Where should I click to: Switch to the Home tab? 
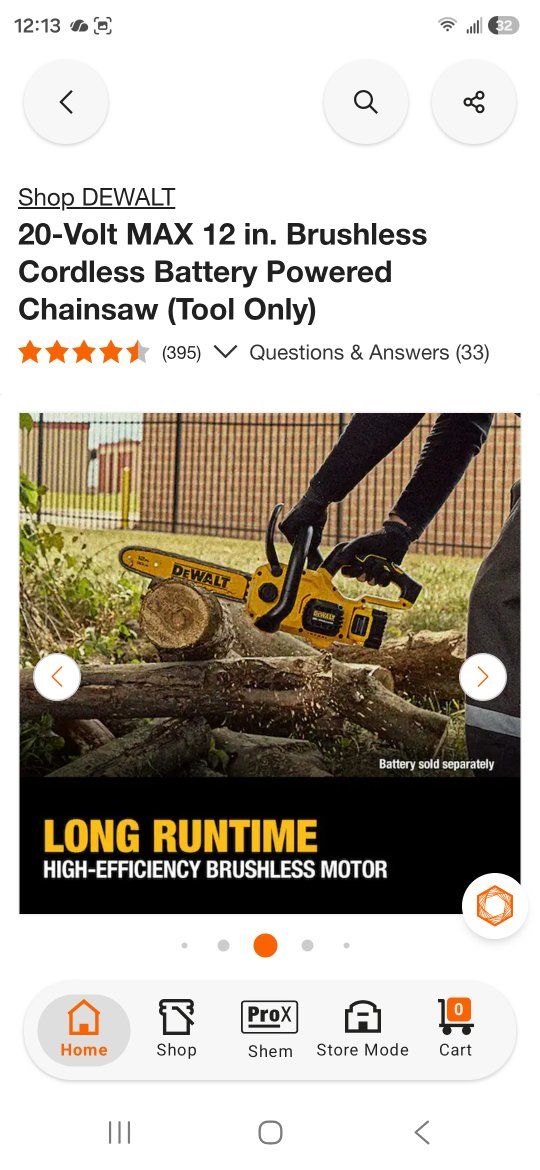(84, 1030)
